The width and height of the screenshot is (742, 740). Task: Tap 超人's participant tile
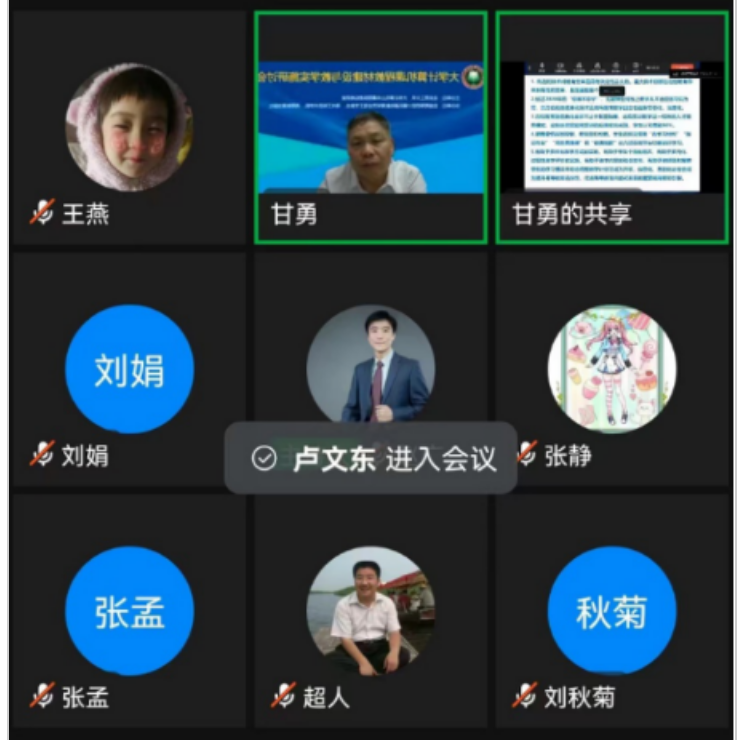click(x=370, y=610)
